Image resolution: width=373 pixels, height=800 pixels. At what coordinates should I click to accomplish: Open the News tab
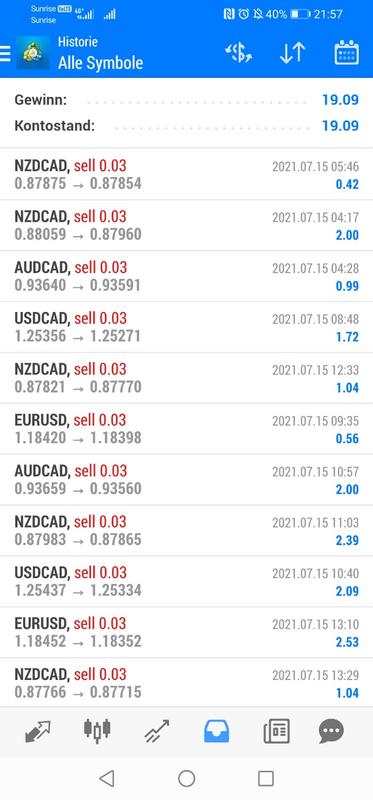click(276, 732)
